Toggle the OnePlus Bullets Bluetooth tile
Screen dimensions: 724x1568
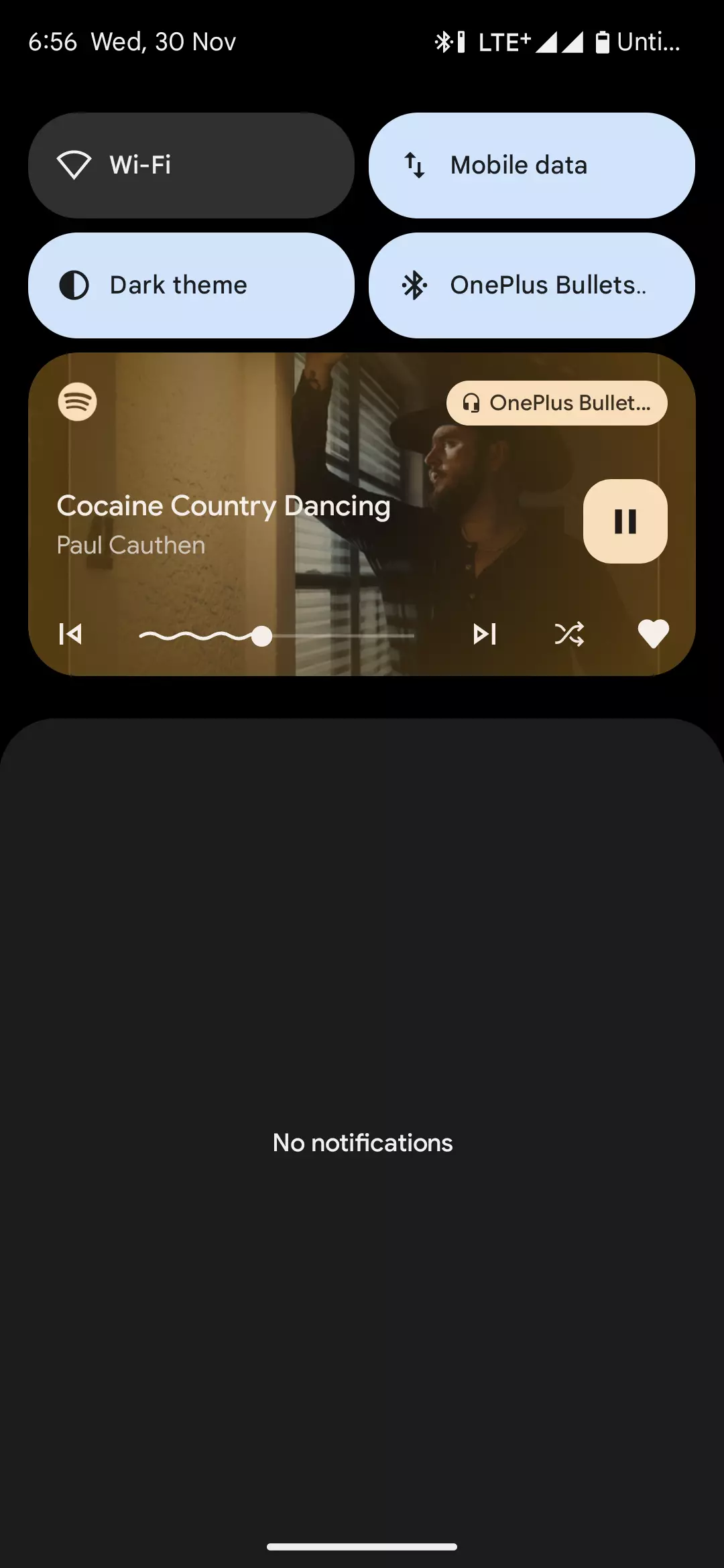point(532,285)
